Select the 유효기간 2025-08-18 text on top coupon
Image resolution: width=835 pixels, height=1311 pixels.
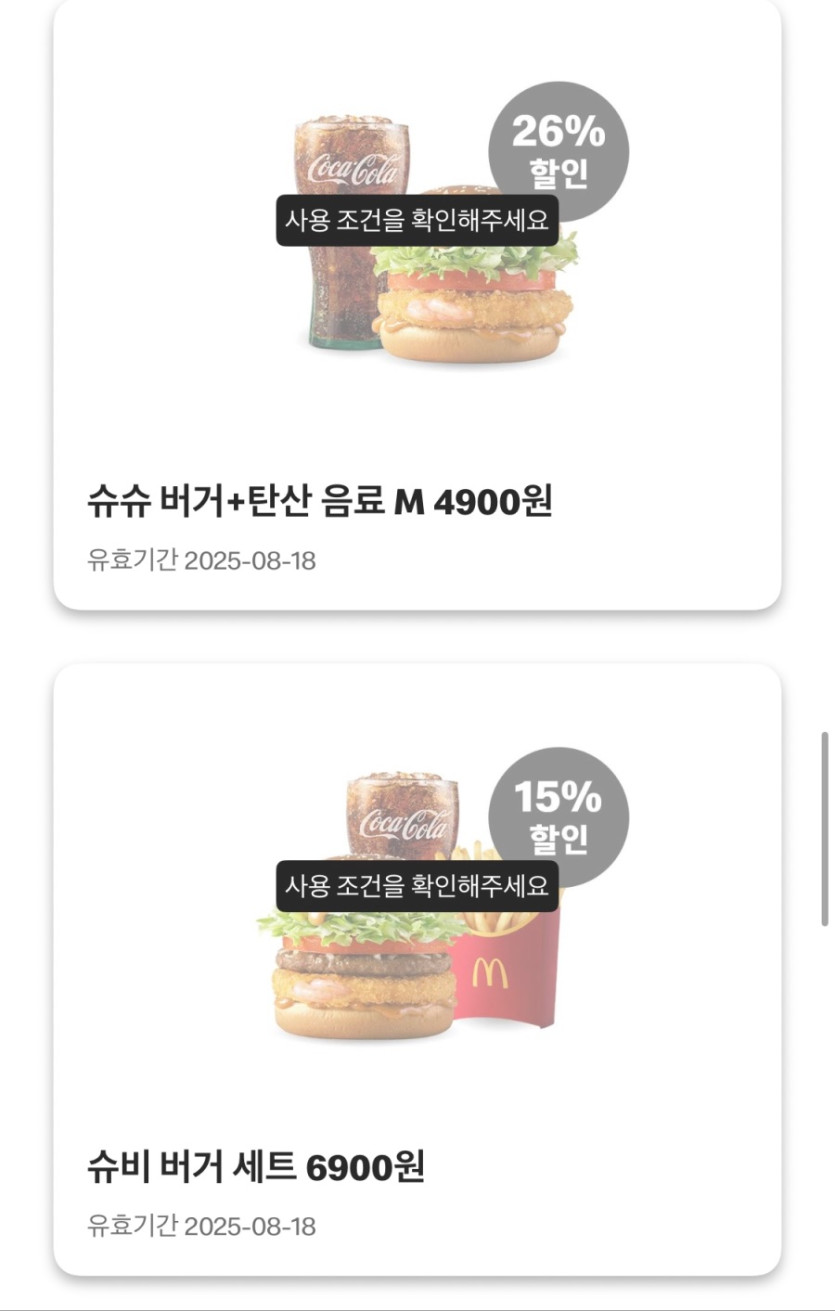(x=202, y=560)
